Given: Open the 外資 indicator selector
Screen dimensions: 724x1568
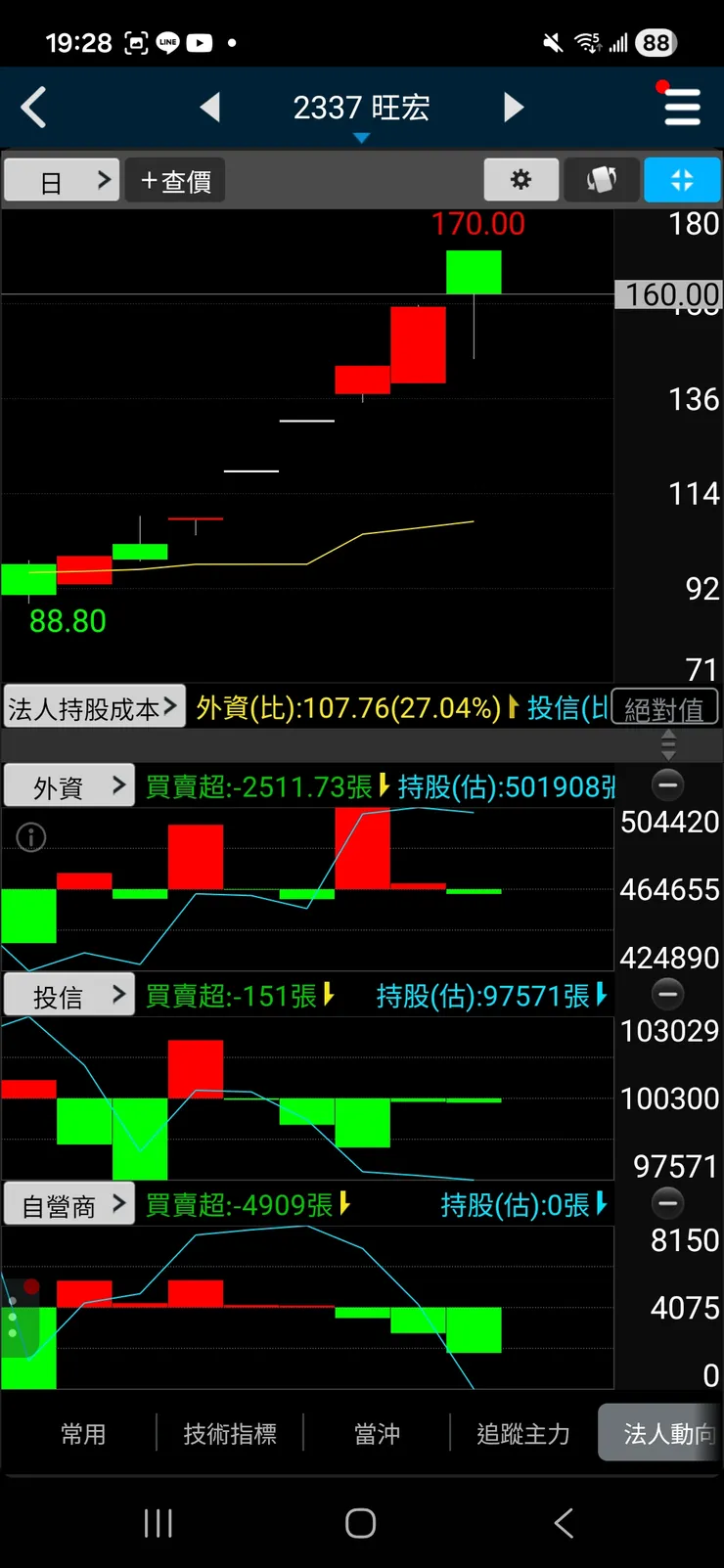Looking at the screenshot, I should coord(68,784).
